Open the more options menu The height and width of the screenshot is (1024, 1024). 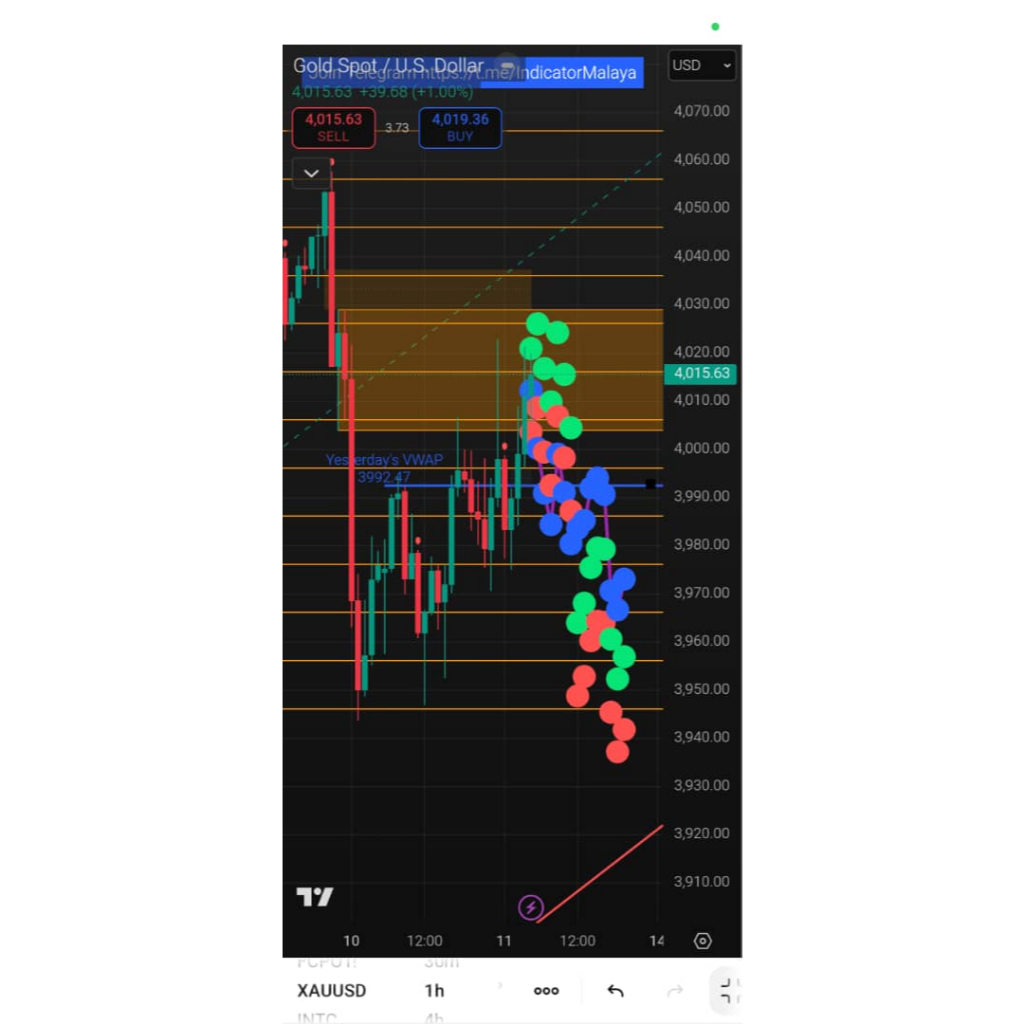tap(546, 991)
